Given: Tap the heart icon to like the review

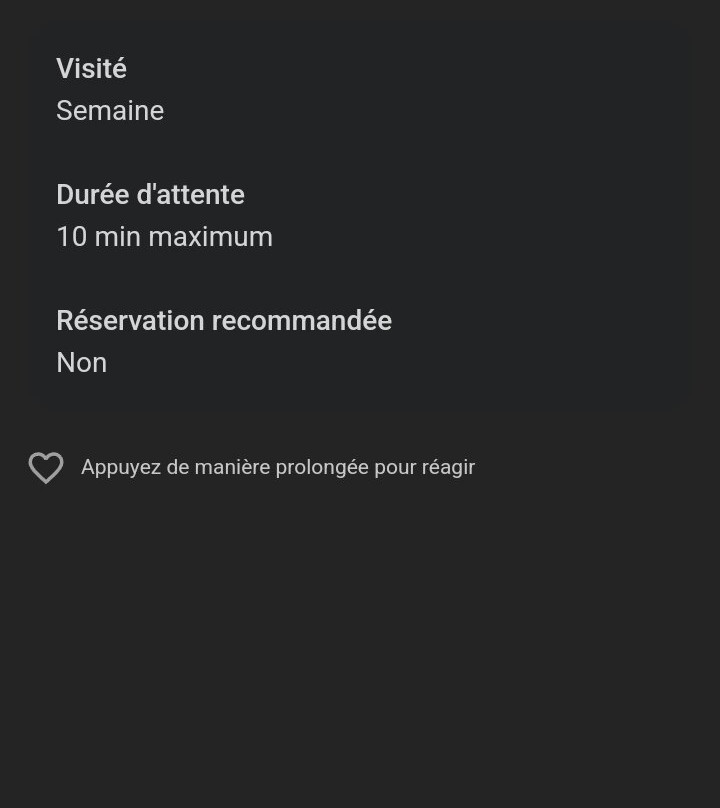Looking at the screenshot, I should coord(46,468).
